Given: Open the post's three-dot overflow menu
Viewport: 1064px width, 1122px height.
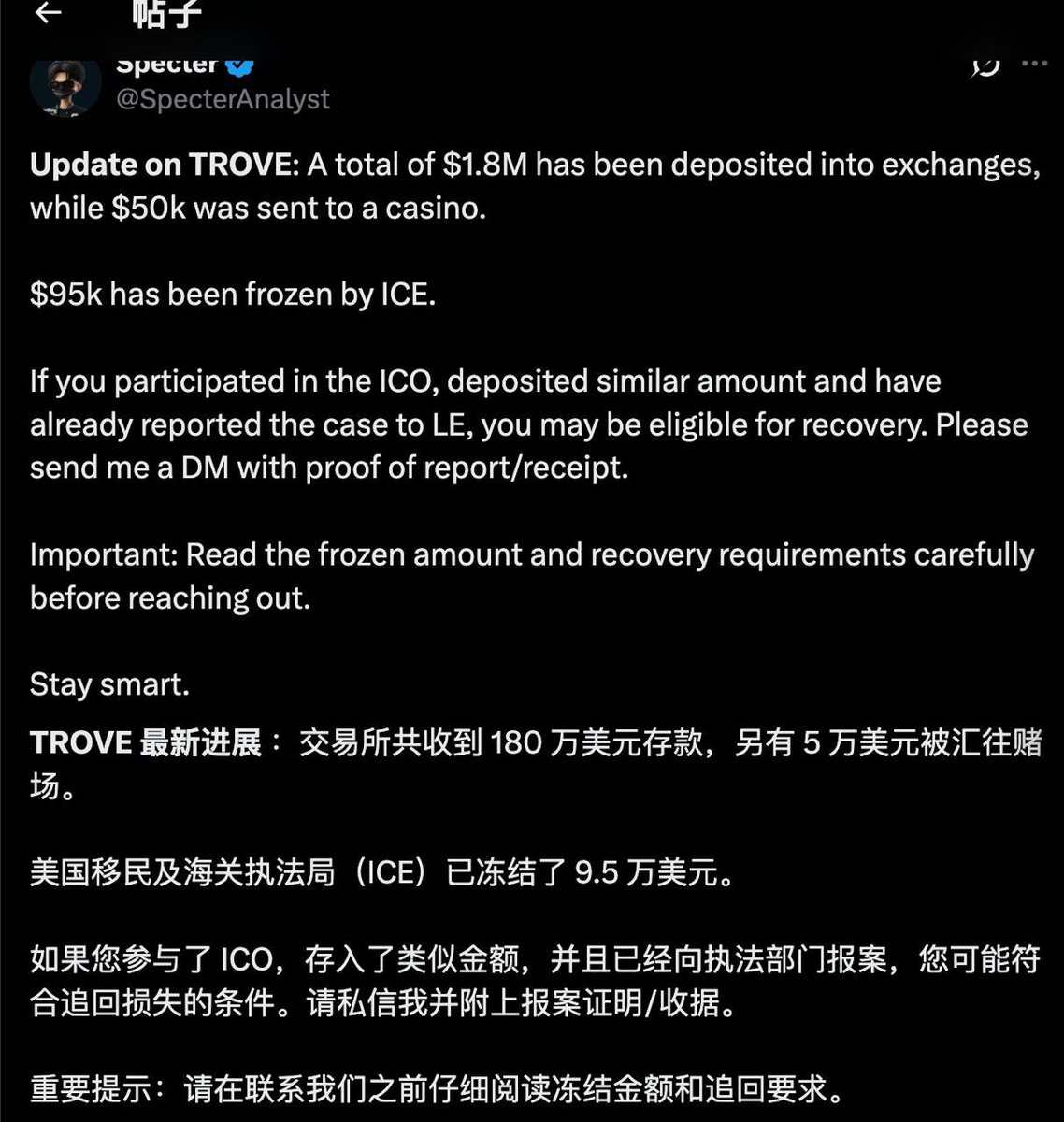Looking at the screenshot, I should click(x=1035, y=65).
